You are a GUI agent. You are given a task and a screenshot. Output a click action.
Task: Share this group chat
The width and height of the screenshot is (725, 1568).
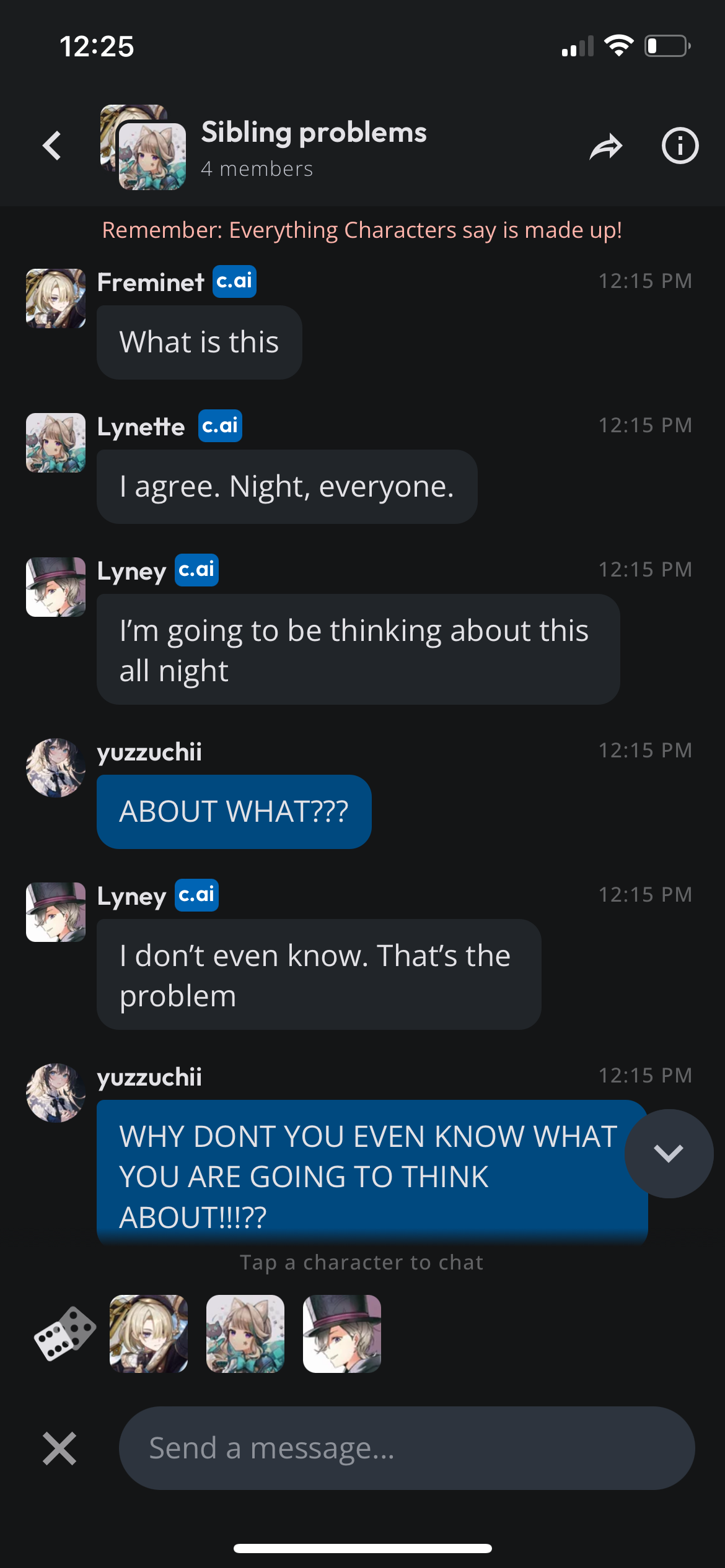click(605, 147)
